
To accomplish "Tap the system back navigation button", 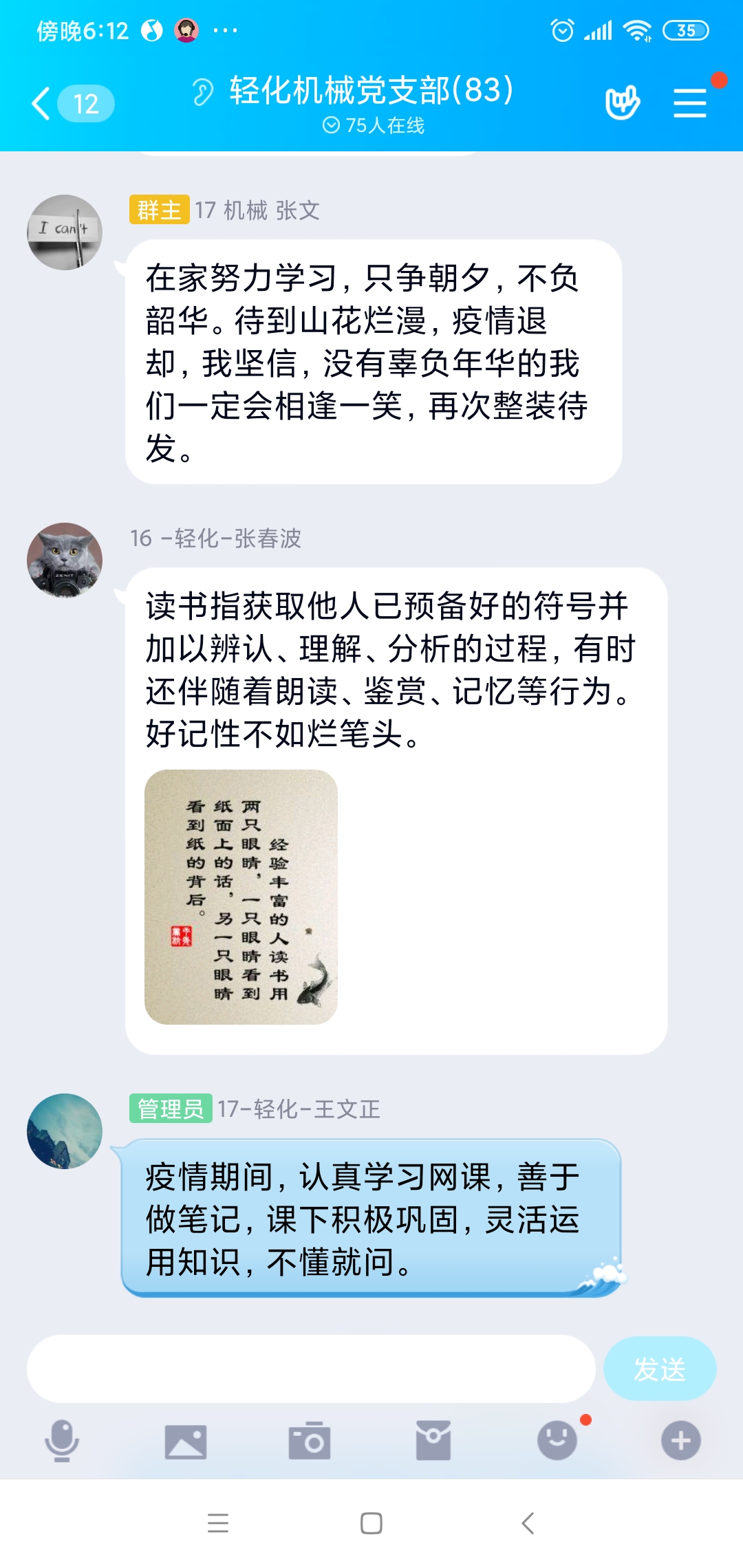I will point(528,1523).
